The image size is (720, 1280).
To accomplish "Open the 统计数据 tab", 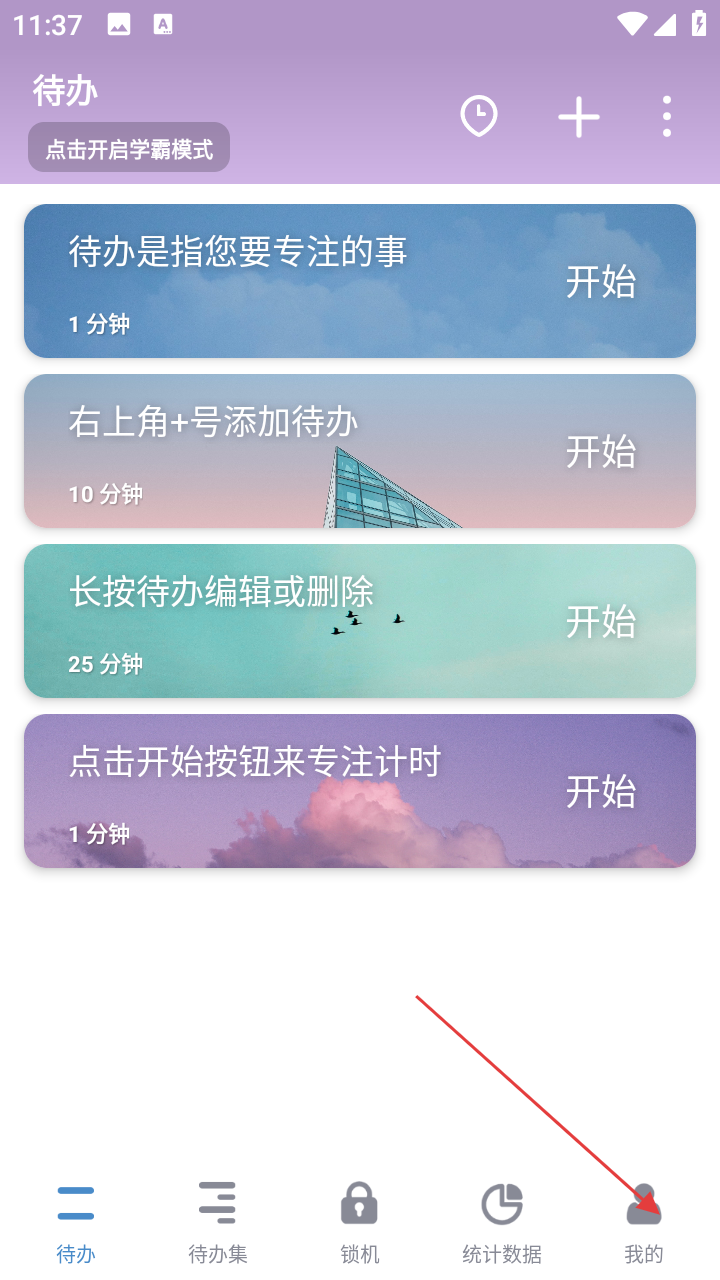I will pos(502,1222).
